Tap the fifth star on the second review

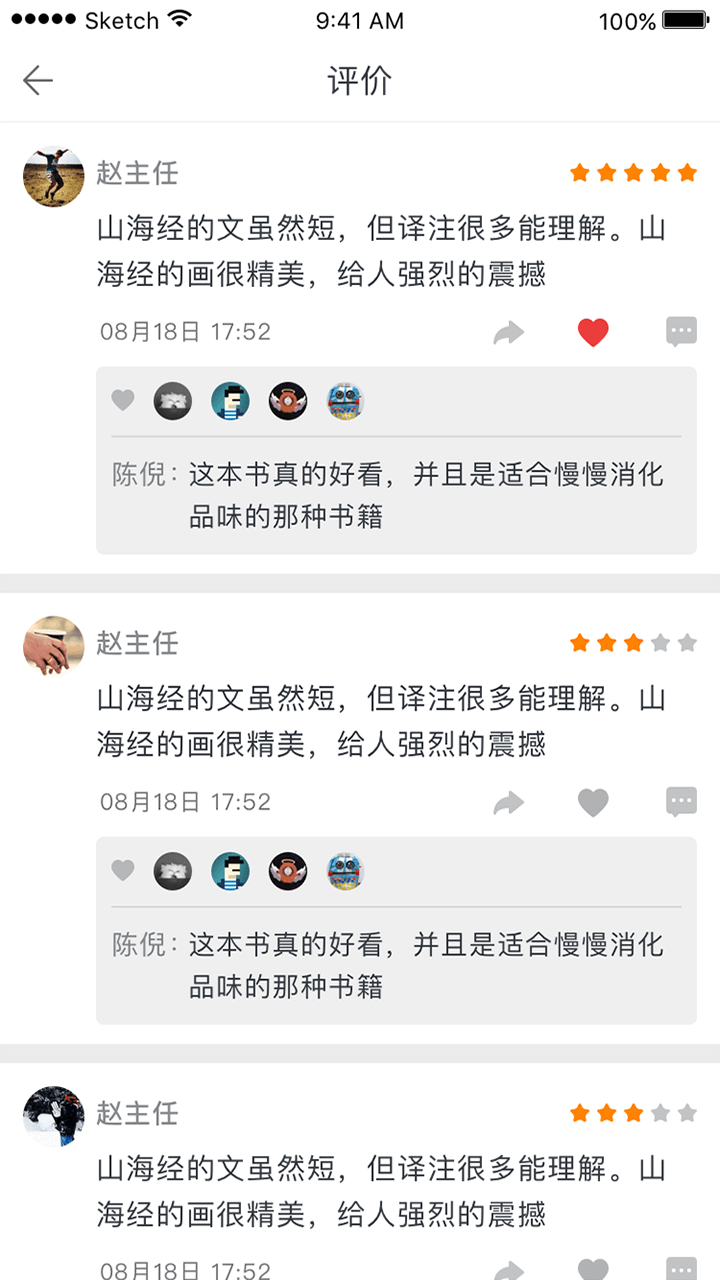pyautogui.click(x=687, y=644)
